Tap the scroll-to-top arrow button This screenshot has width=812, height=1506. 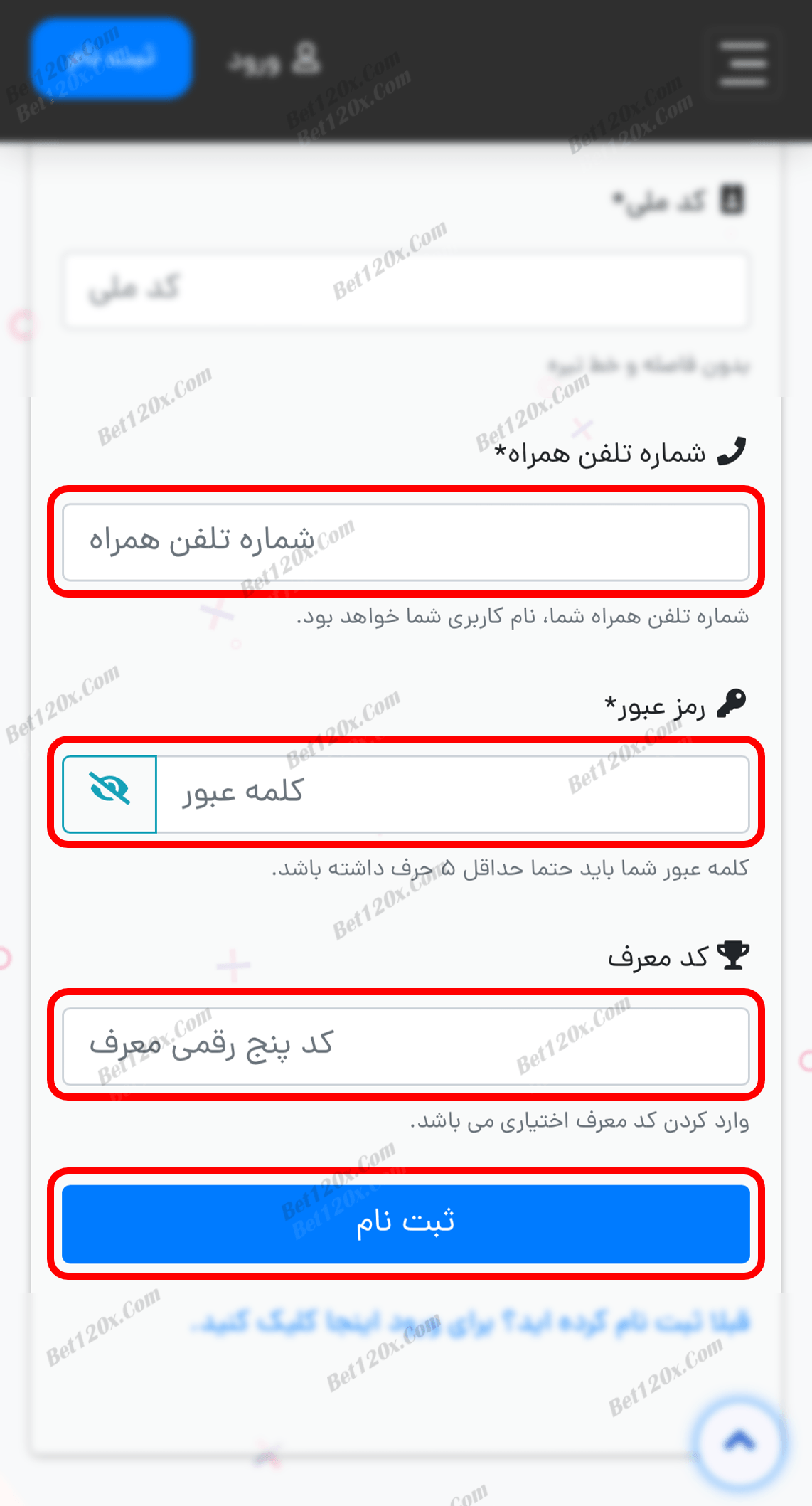point(739,1443)
